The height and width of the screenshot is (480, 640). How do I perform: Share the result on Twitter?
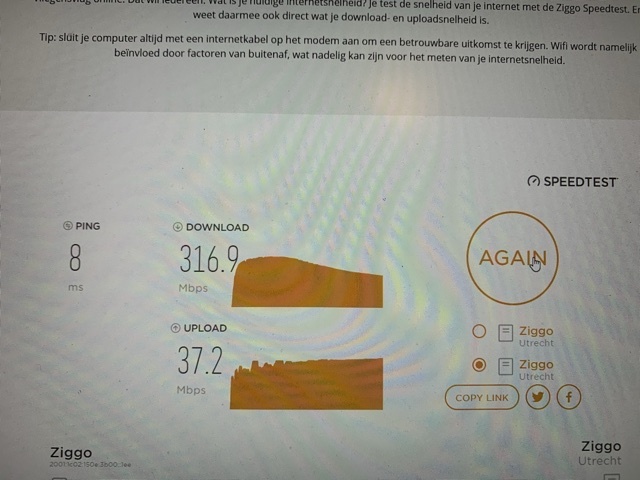pos(537,398)
